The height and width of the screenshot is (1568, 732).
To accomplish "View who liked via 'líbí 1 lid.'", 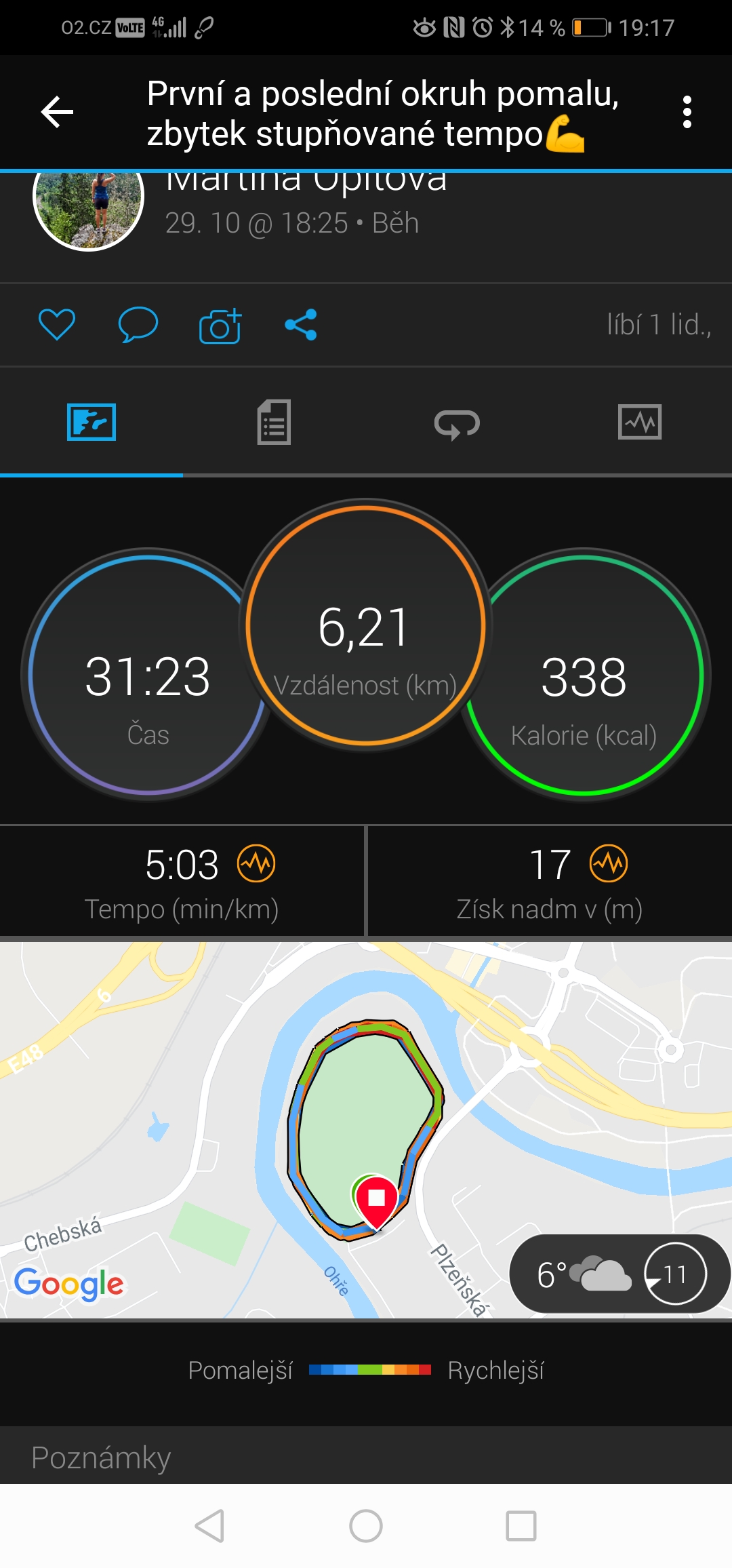I will pos(659,325).
